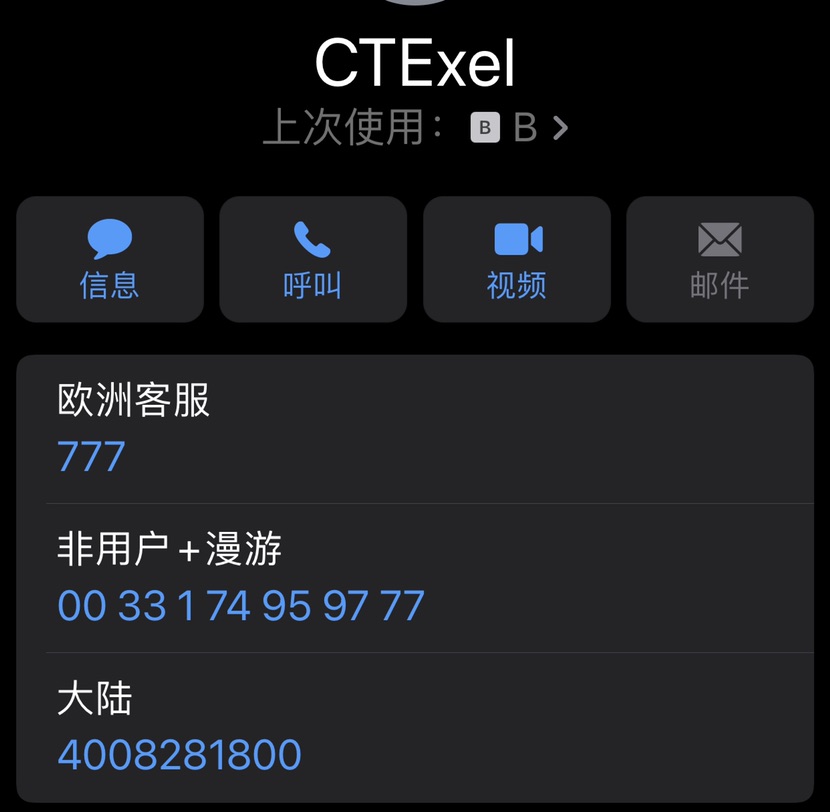
Task: Dial the 欧洲客服 number 777
Action: point(92,457)
